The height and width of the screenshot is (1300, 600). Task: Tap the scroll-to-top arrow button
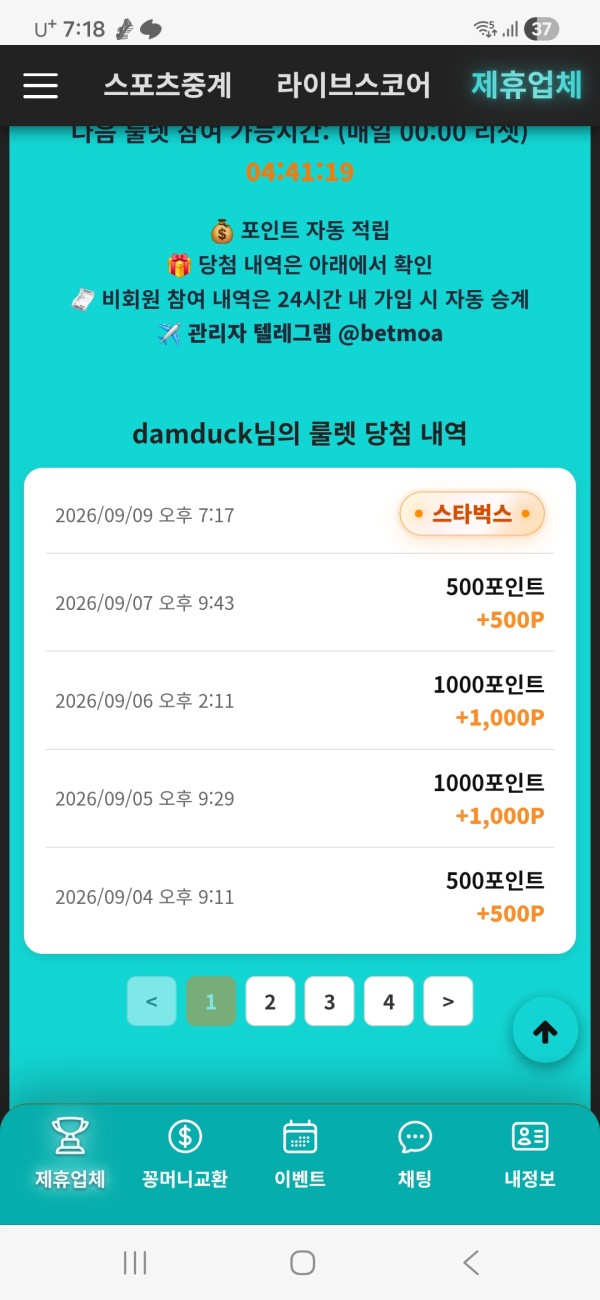tap(545, 1030)
